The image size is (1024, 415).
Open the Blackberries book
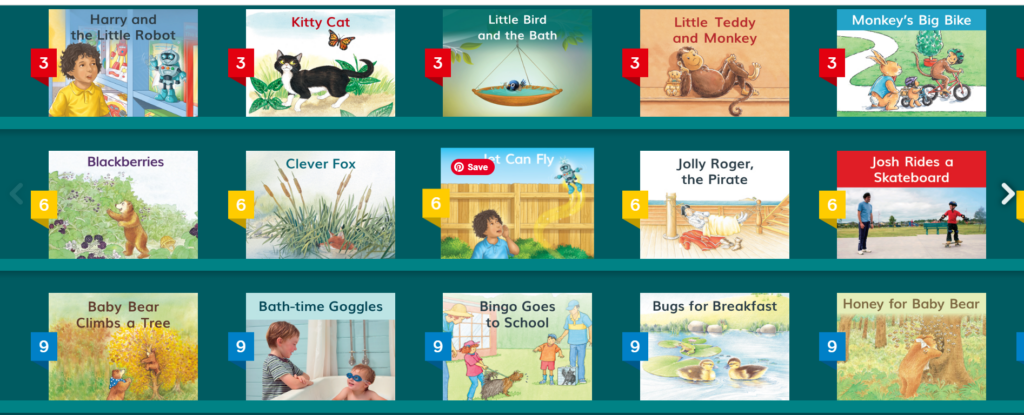(123, 205)
